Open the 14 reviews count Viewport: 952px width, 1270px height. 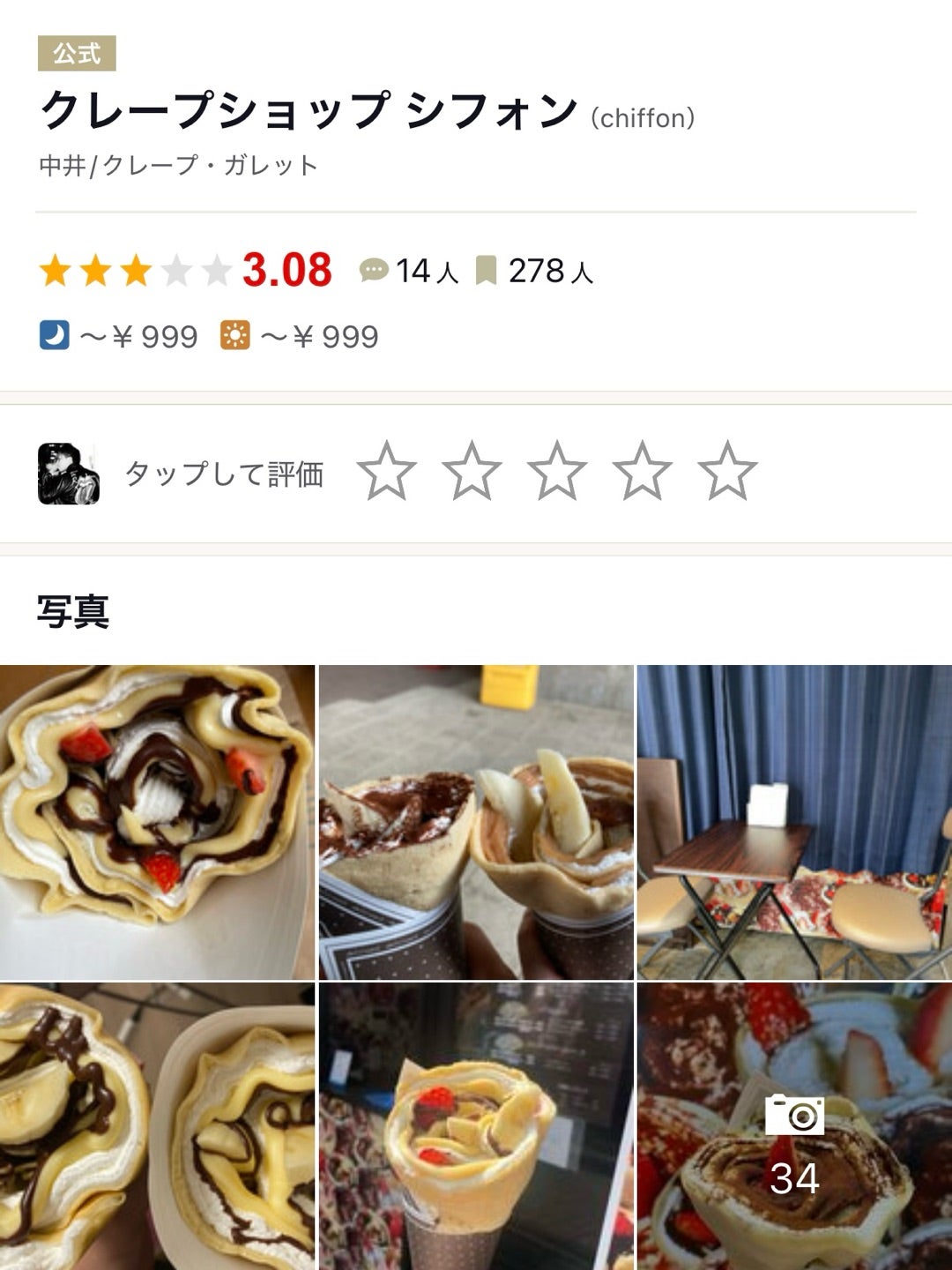coord(410,271)
